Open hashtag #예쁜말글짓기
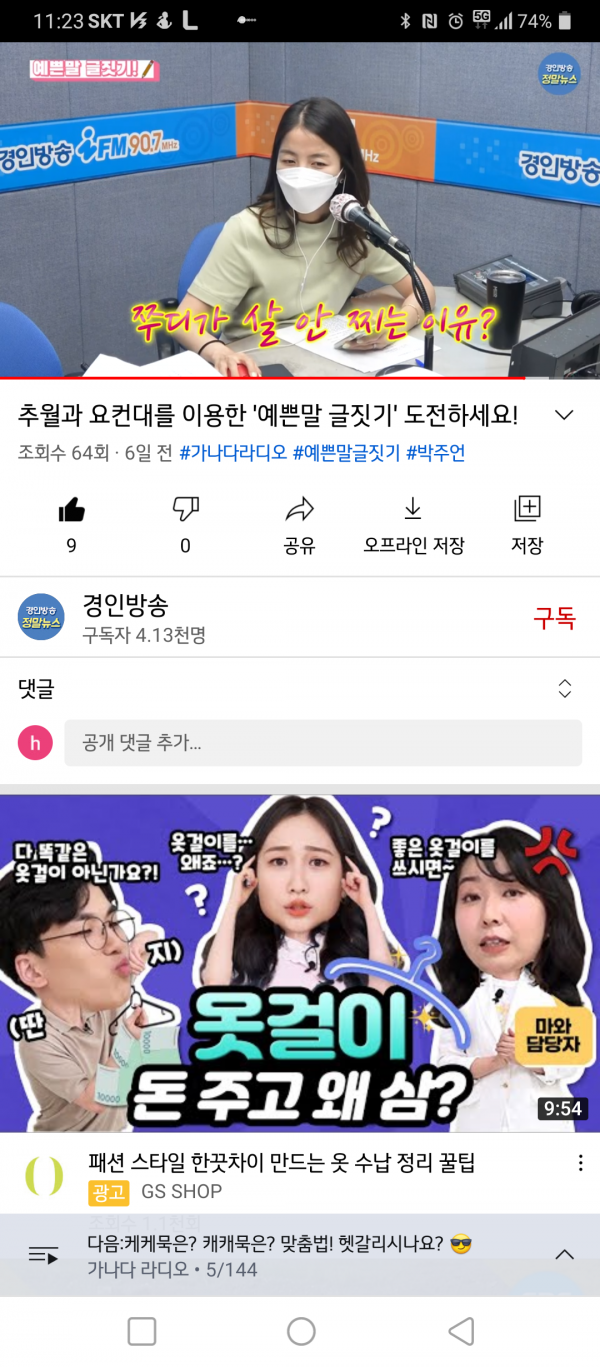 tap(346, 454)
